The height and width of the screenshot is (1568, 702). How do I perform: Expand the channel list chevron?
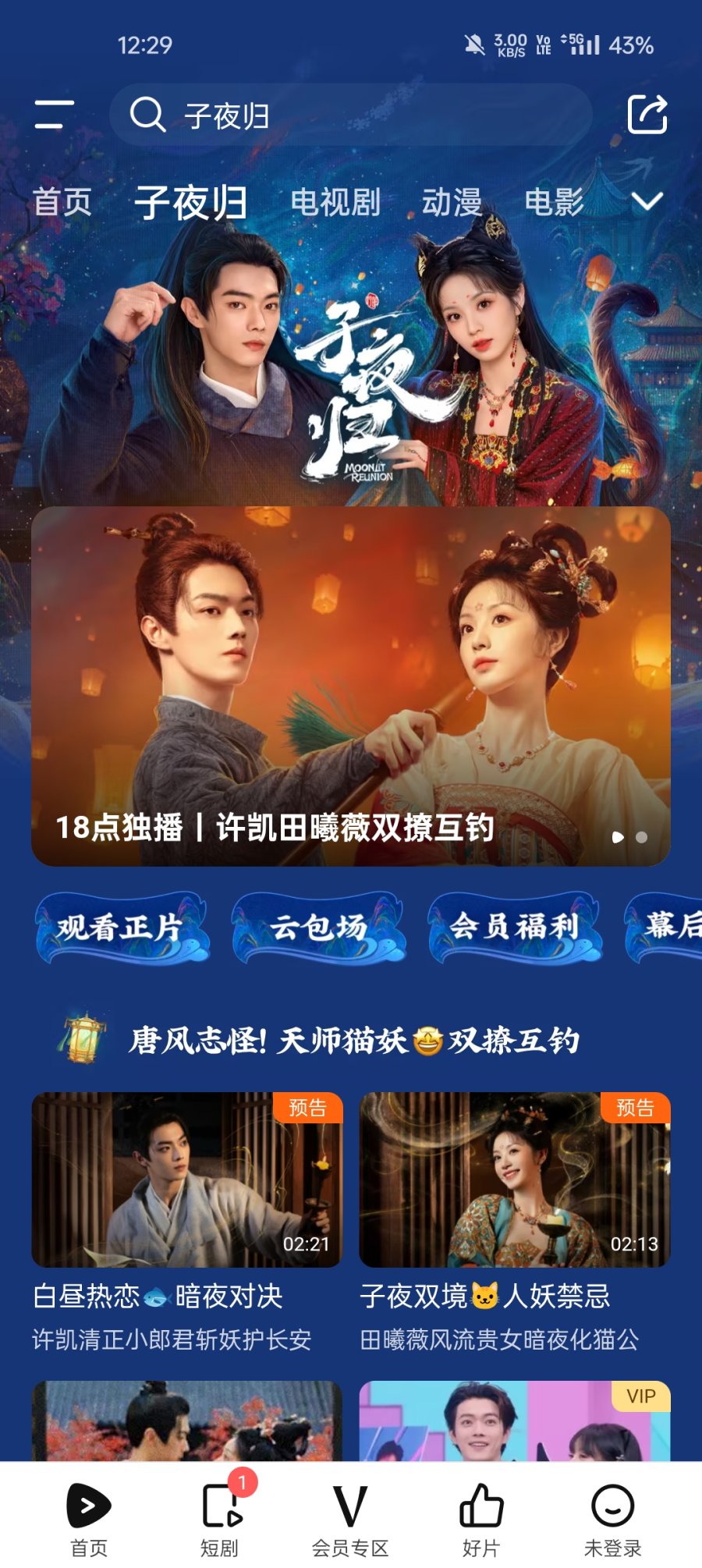[647, 201]
